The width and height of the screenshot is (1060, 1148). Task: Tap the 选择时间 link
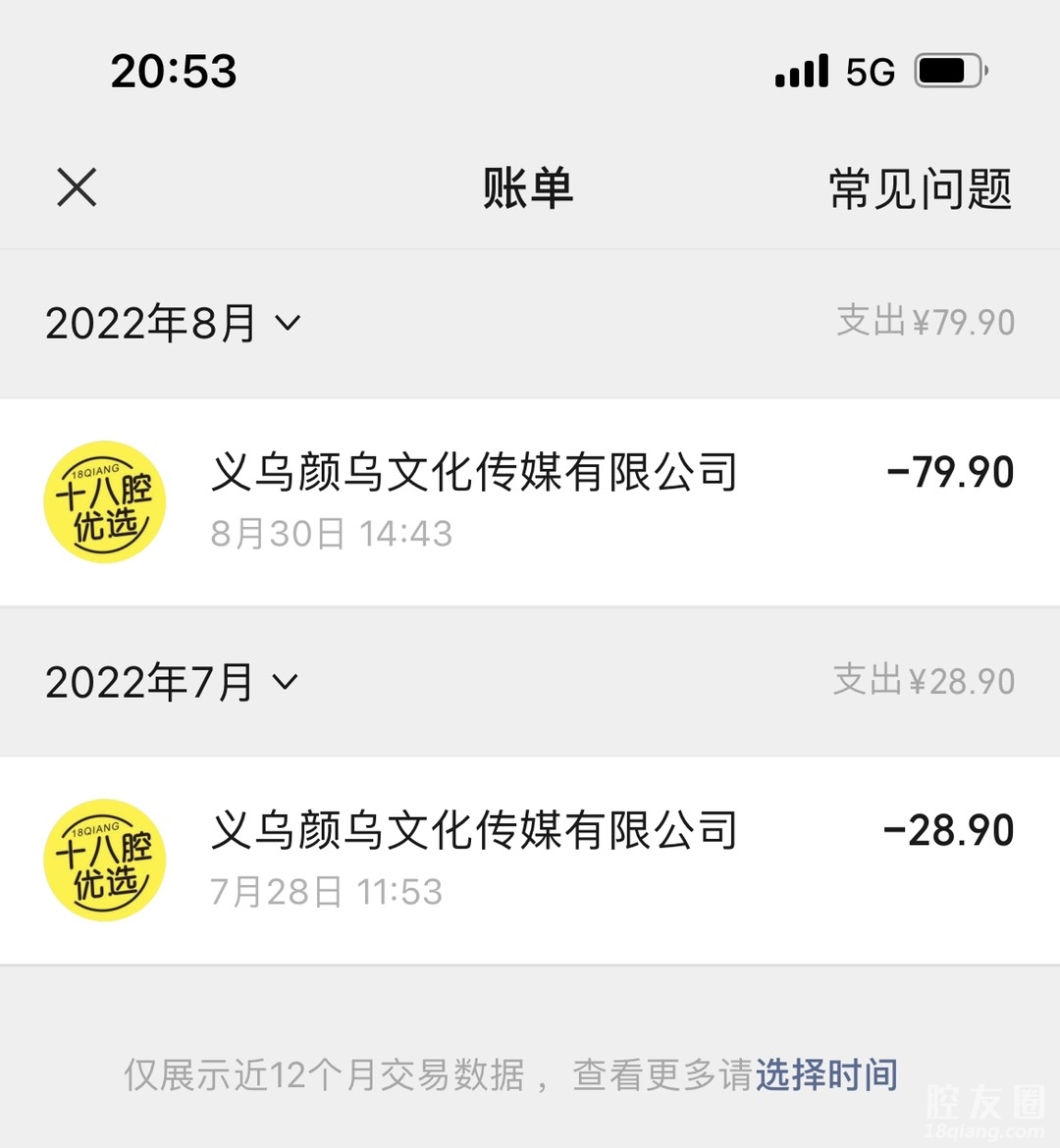(825, 1074)
